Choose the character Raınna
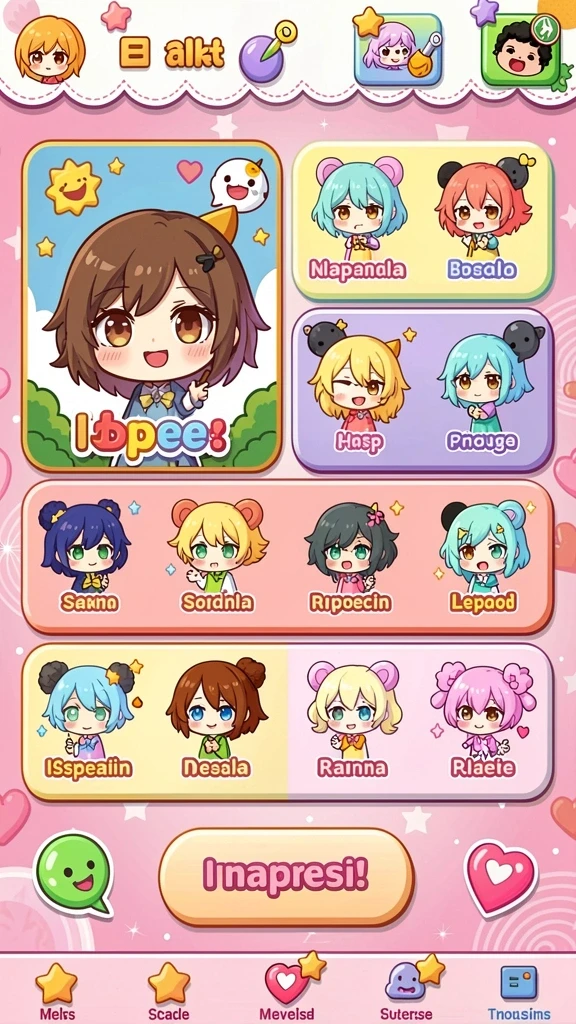576x1024 pixels. pyautogui.click(x=353, y=720)
